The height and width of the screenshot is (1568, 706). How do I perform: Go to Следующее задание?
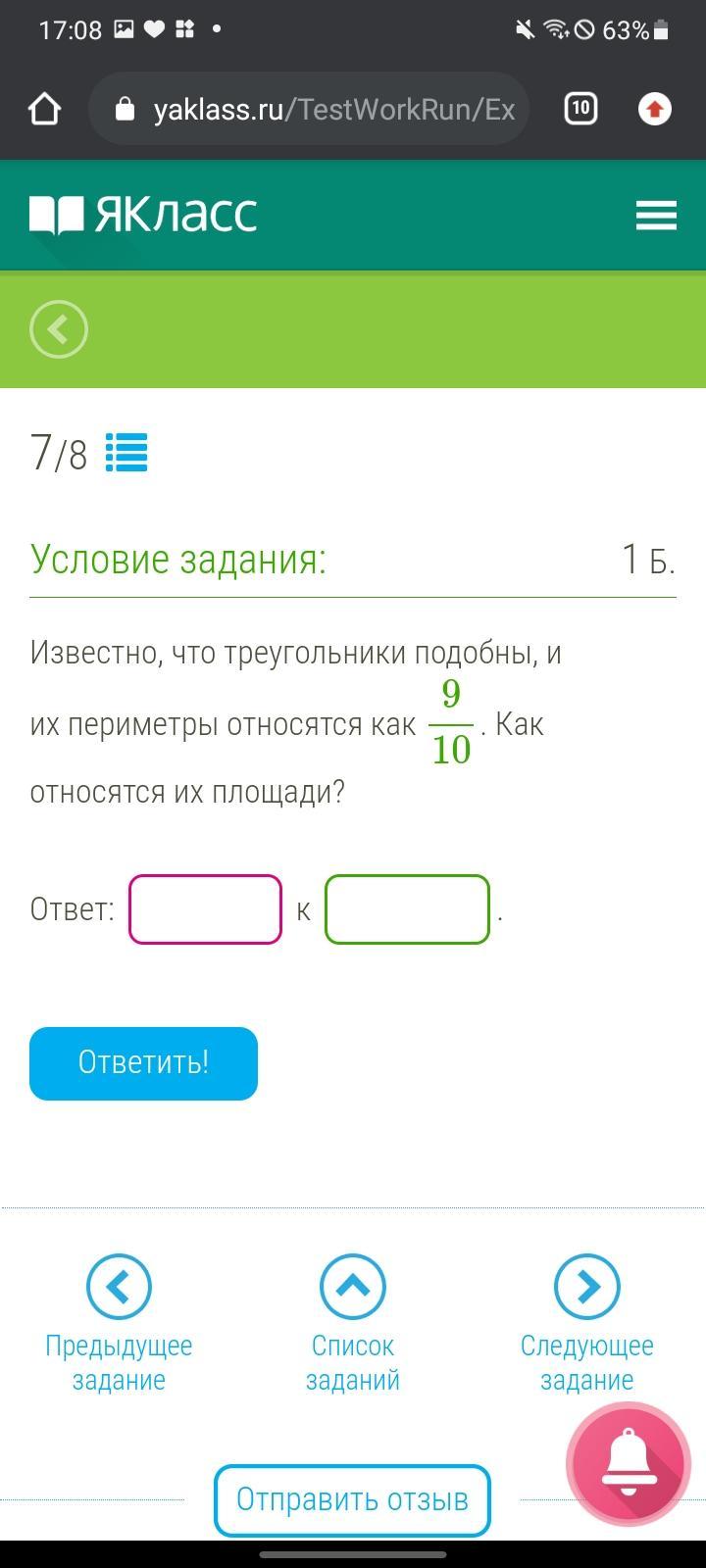click(586, 1323)
